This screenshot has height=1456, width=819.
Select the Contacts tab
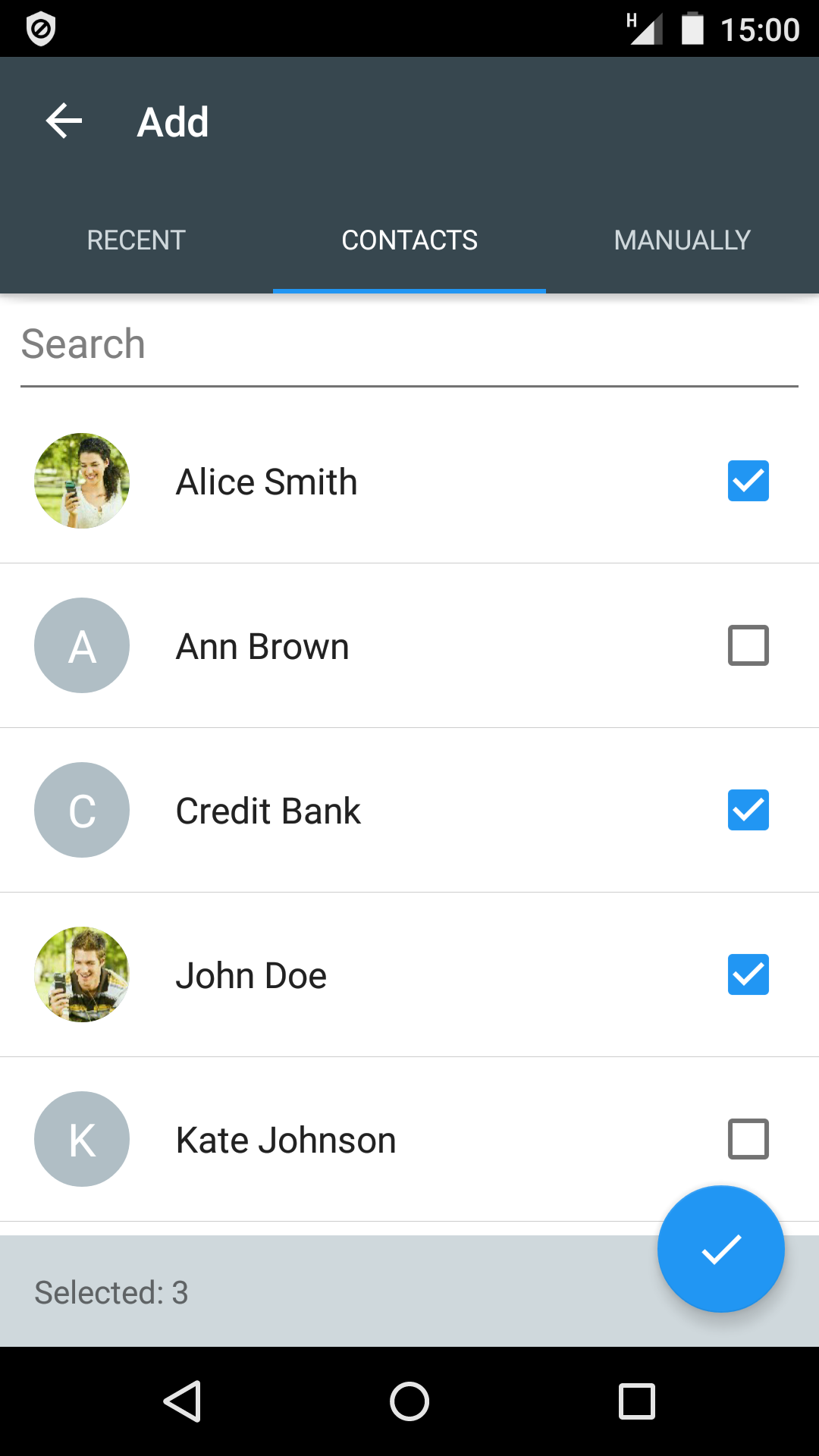(x=409, y=240)
